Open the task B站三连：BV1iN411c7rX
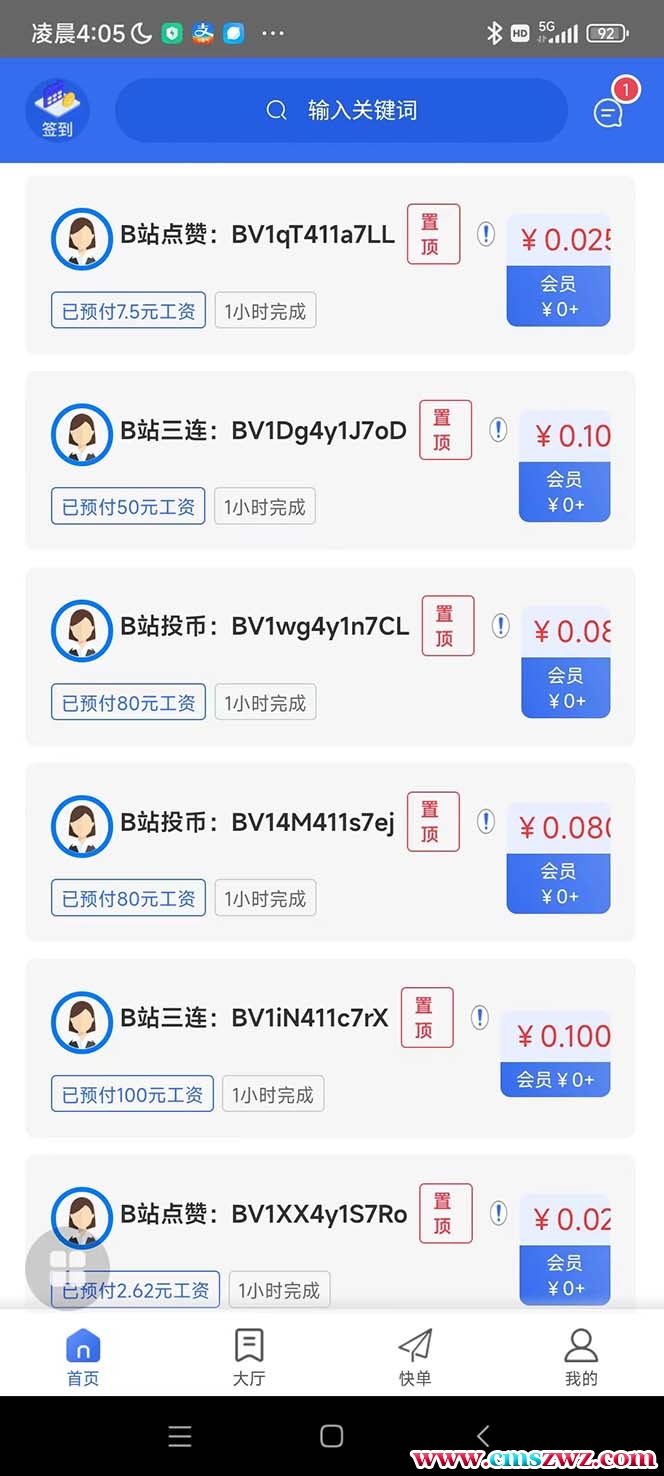Screen dimensions: 664x1476 [254, 1018]
